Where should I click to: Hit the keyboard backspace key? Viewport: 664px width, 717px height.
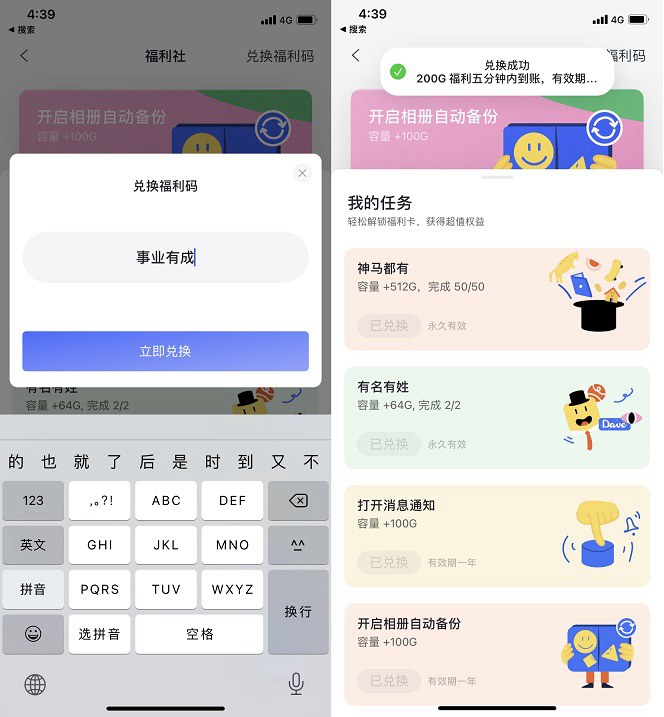click(x=298, y=501)
